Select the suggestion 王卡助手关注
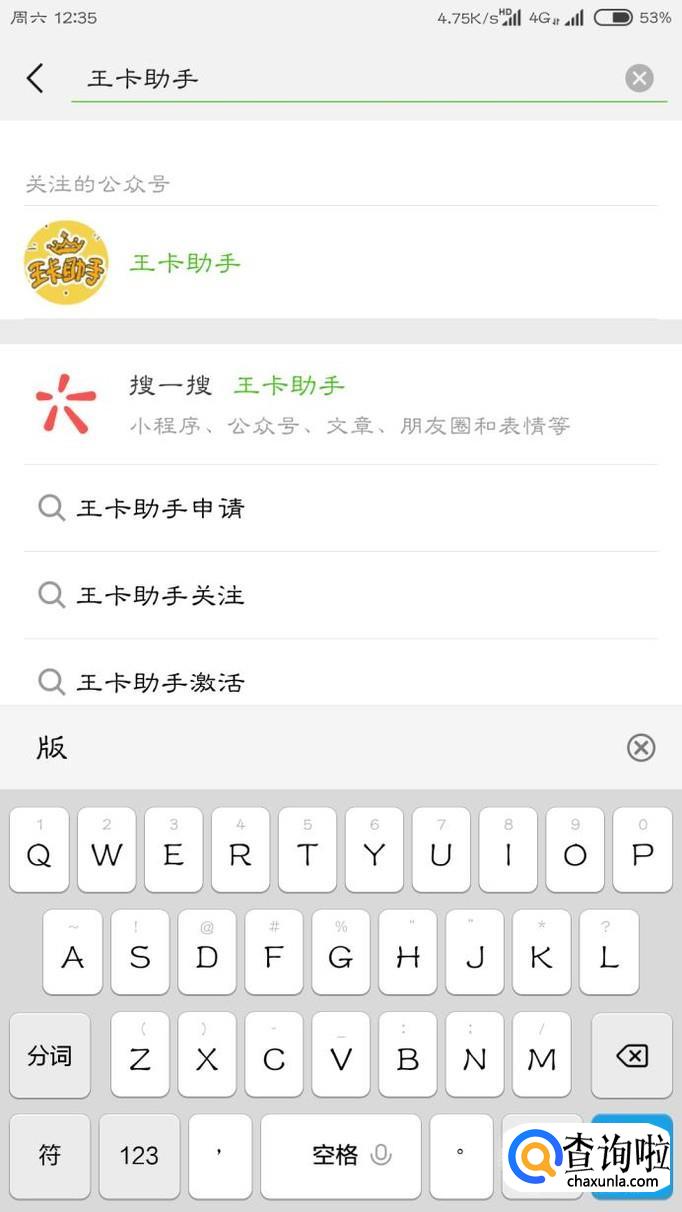This screenshot has width=682, height=1212. 340,595
